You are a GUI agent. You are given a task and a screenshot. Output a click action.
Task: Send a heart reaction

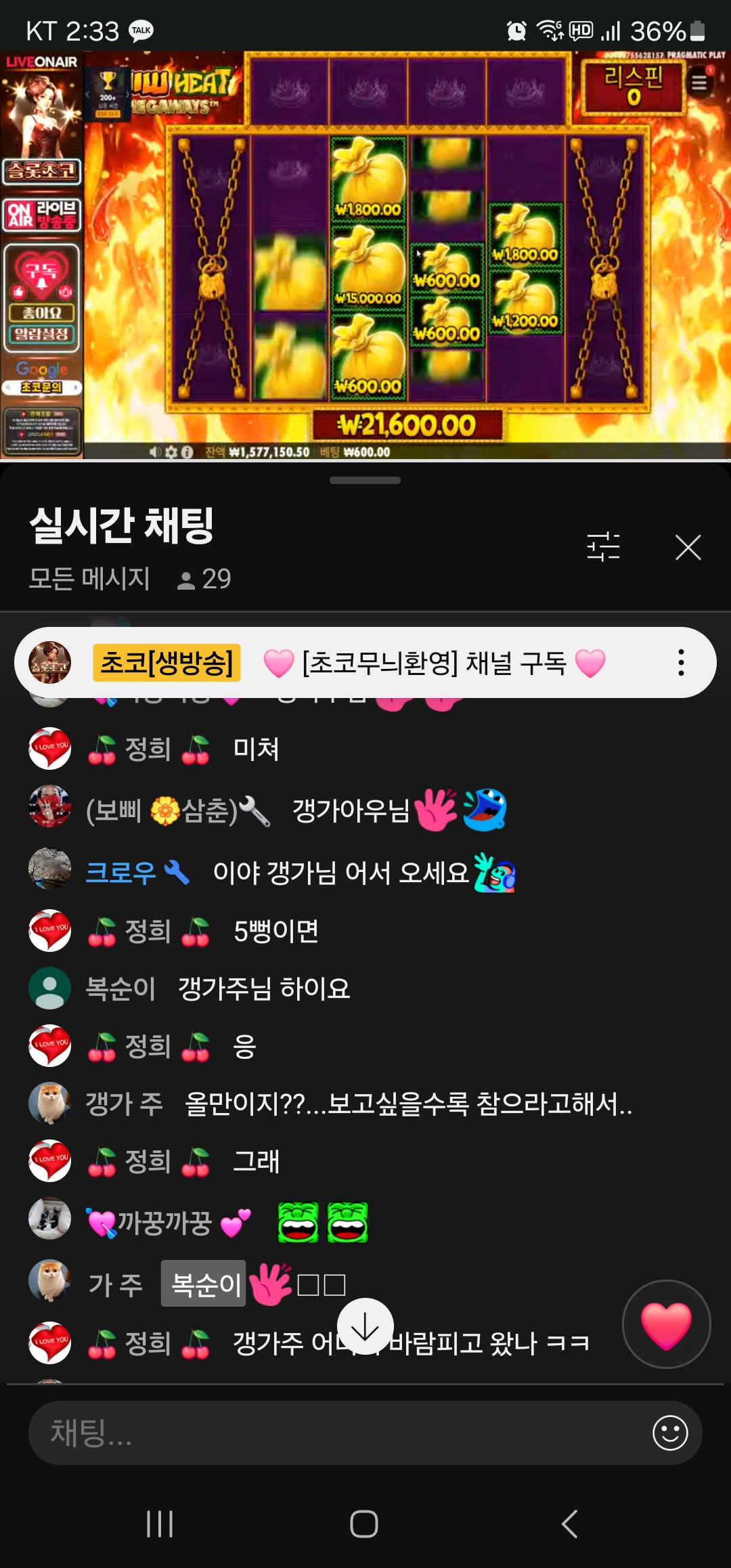pyautogui.click(x=666, y=1324)
